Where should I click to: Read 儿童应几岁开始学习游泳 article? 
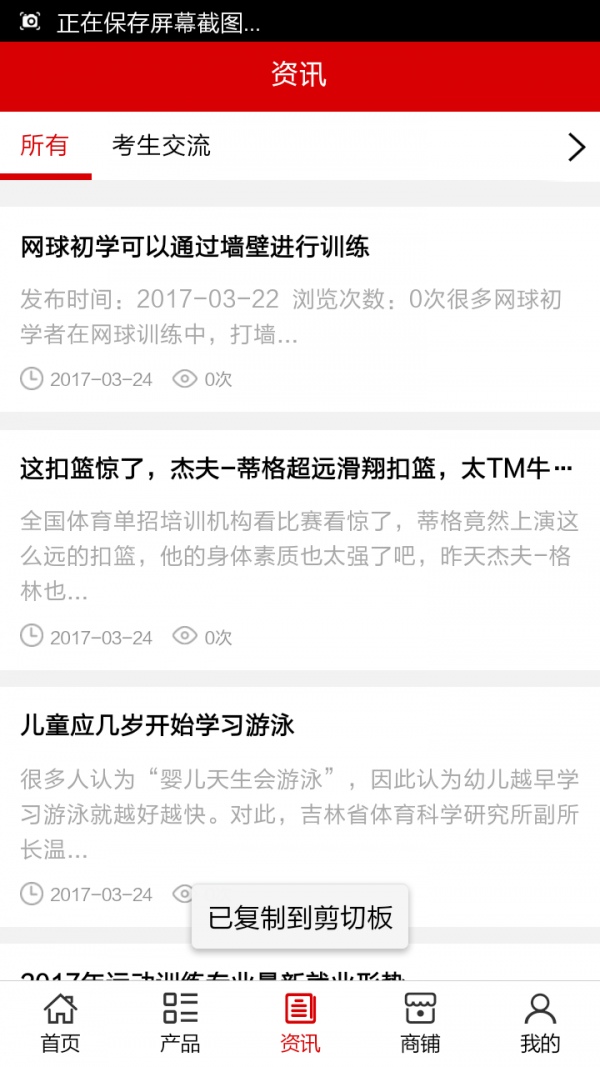coord(300,807)
